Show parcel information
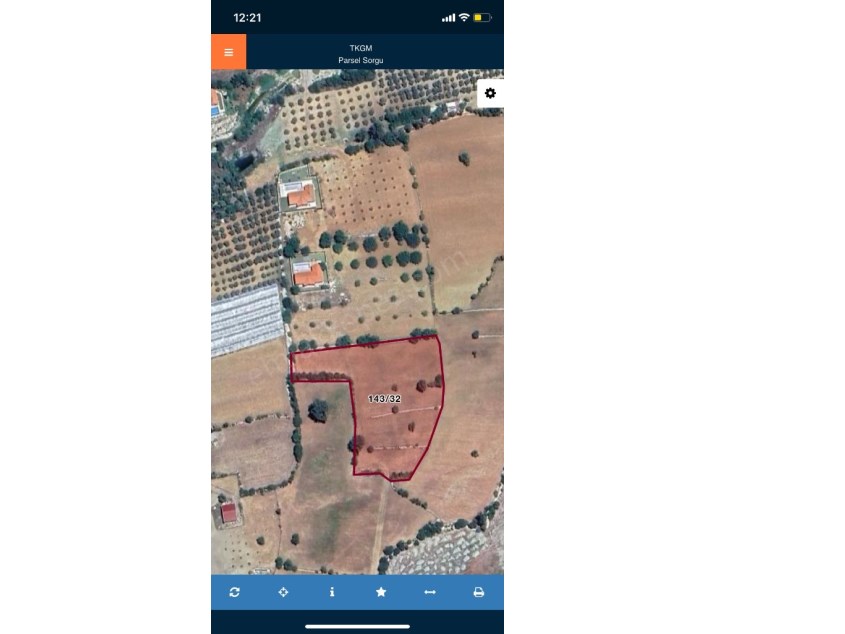 click(x=332, y=592)
